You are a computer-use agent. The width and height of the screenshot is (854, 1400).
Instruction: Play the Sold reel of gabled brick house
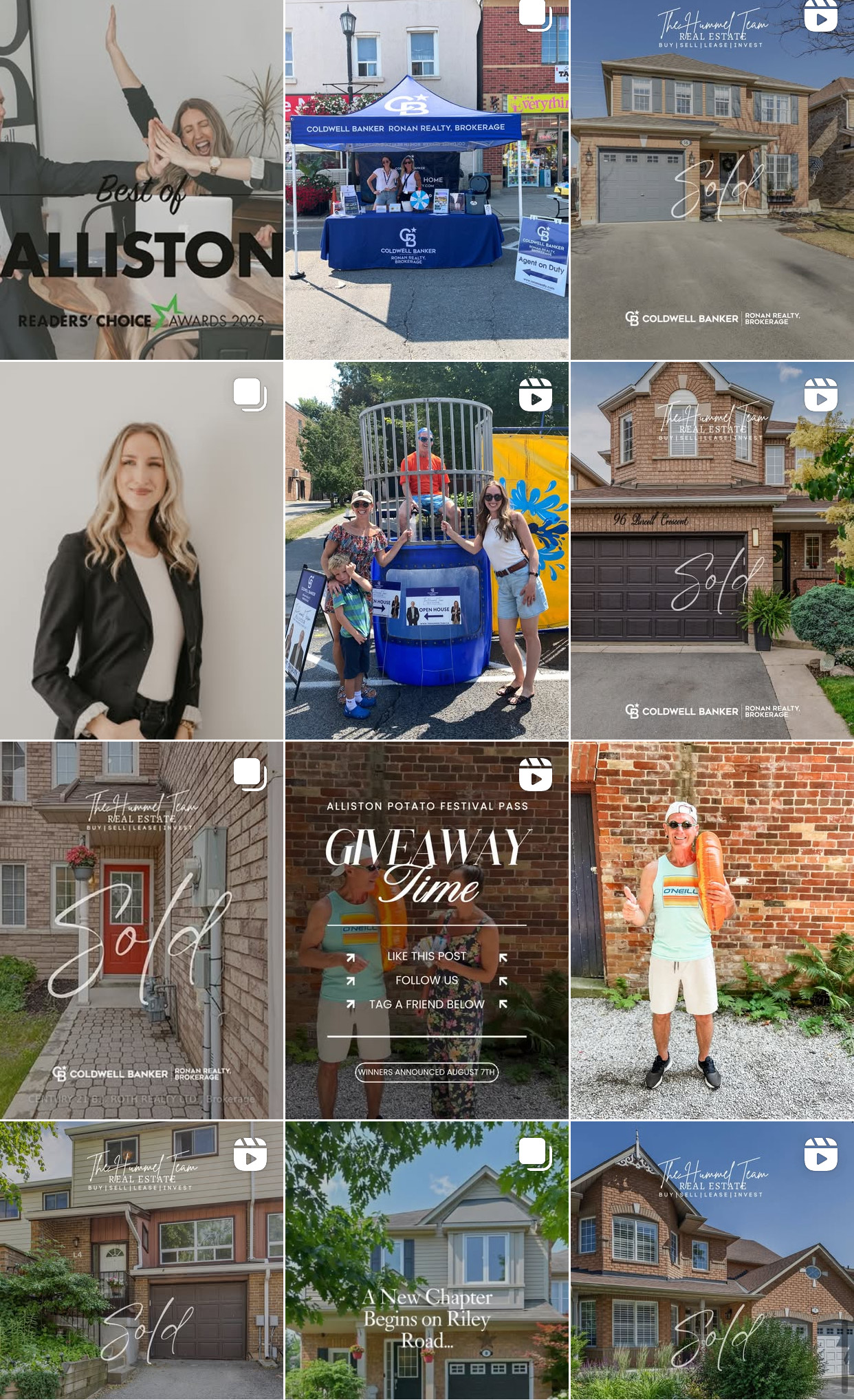click(x=712, y=1260)
